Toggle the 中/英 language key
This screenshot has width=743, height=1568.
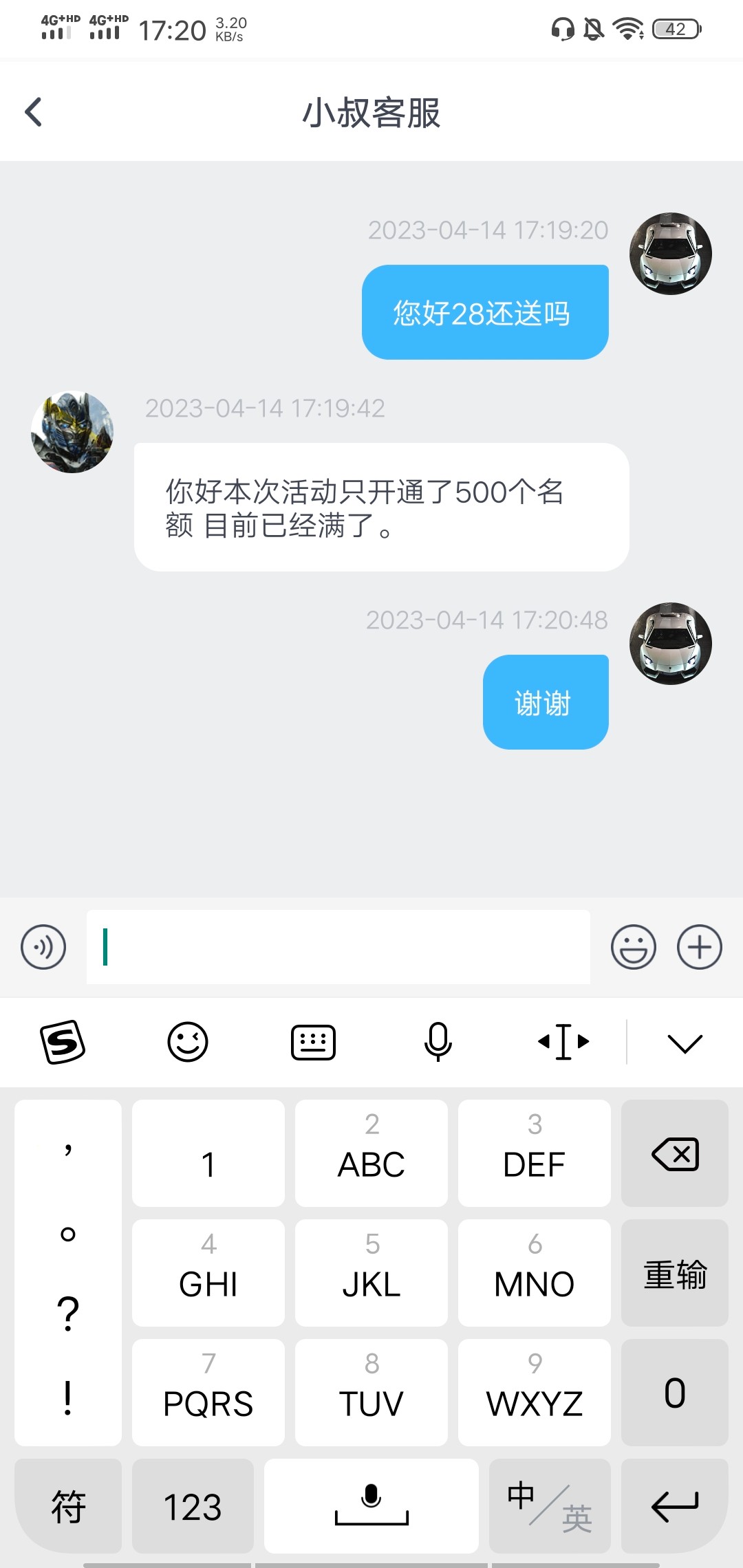coord(549,1506)
